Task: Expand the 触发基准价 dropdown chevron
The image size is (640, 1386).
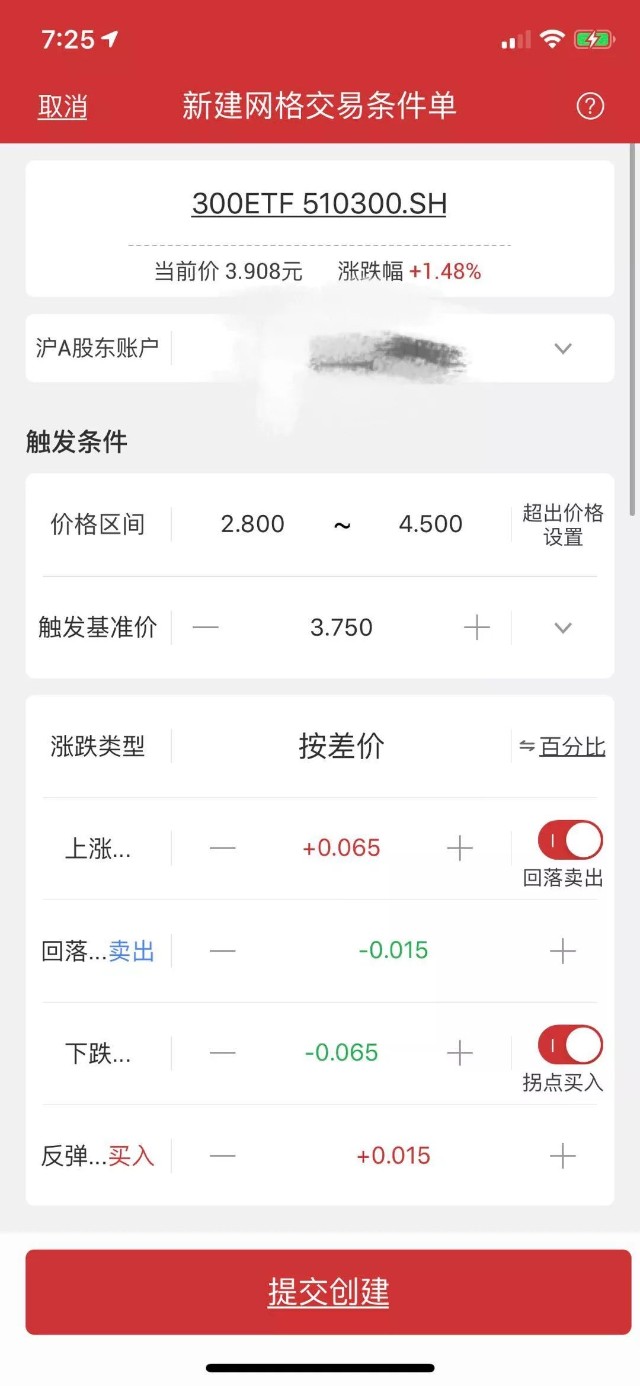Action: (x=563, y=628)
